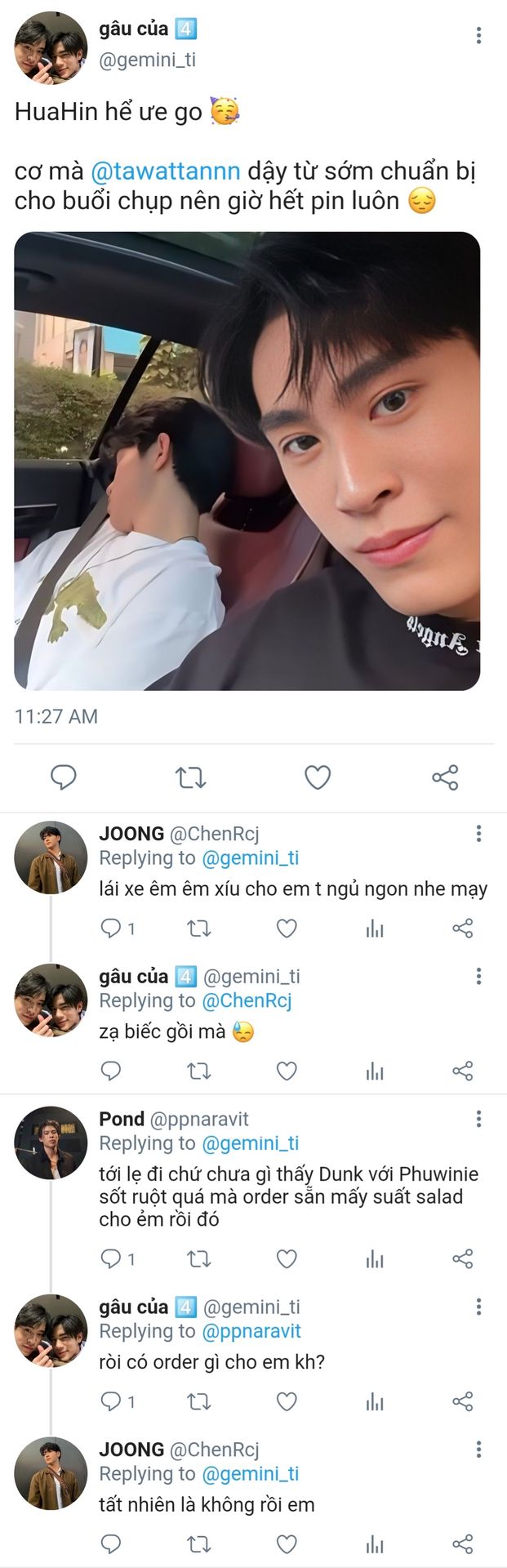507x1568 pixels.
Task: Open main author's avatar at top
Action: (x=51, y=47)
